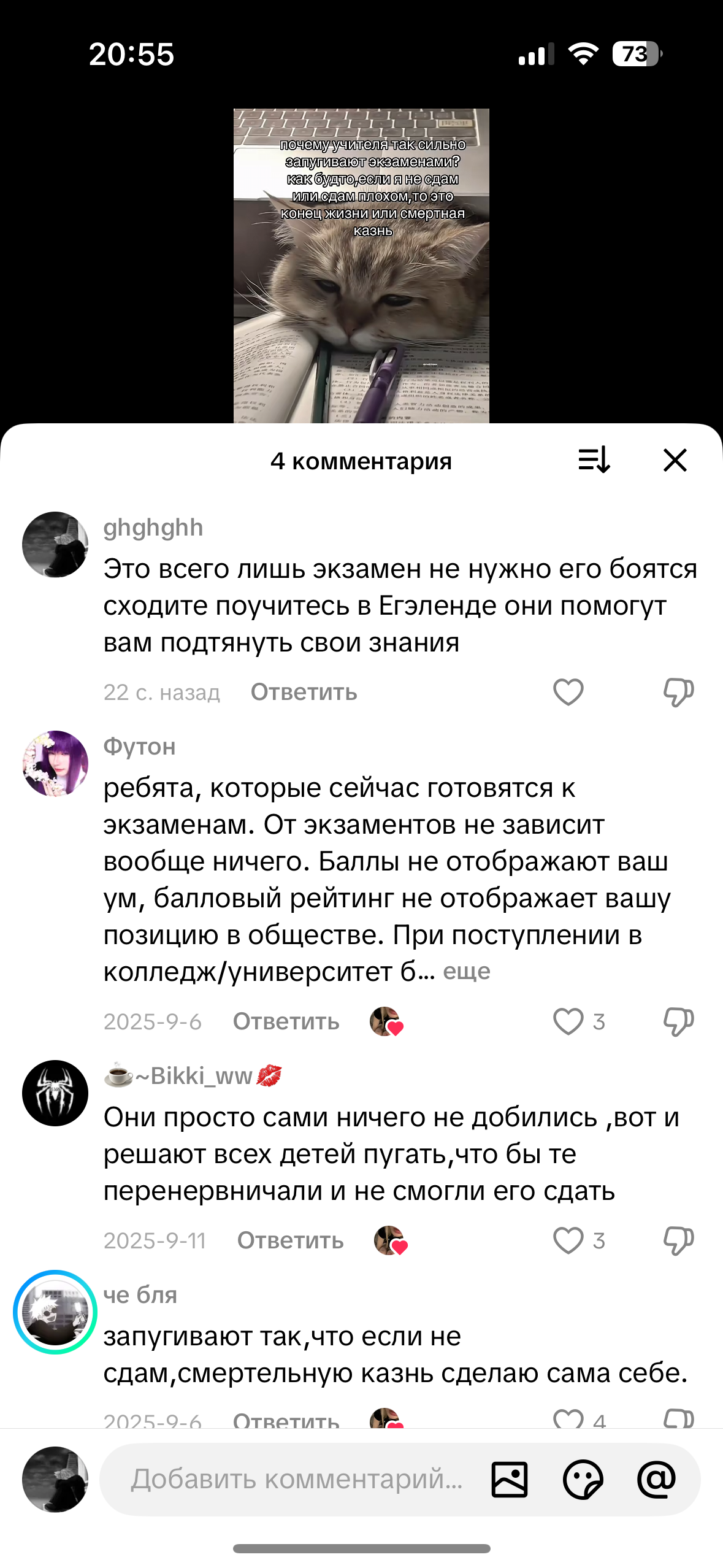Close the comments panel
Screen dimensions: 723x1568
(x=675, y=460)
